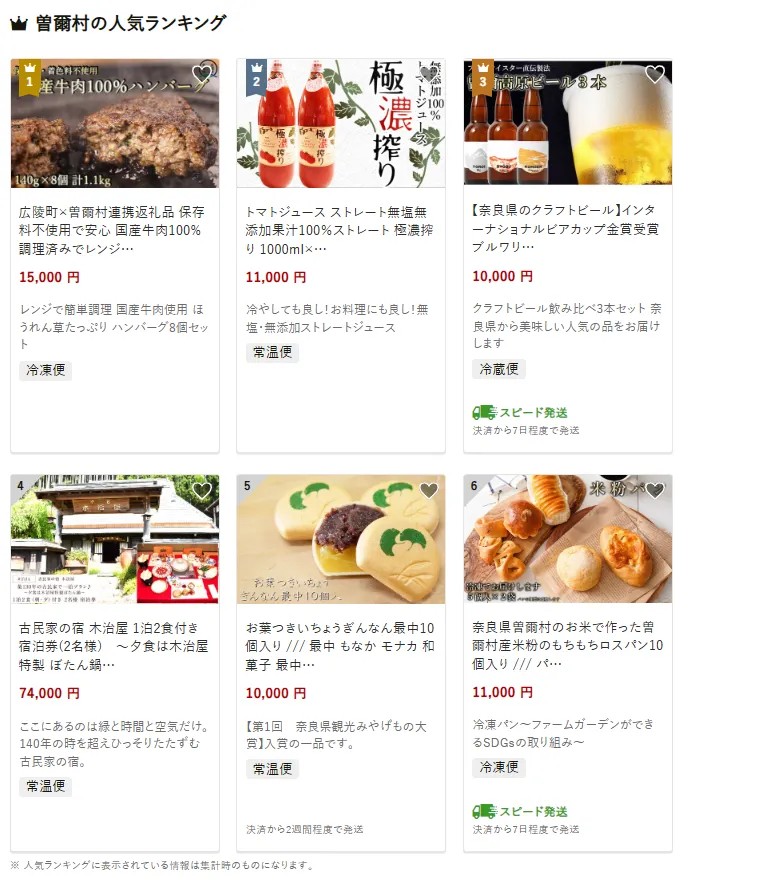762x891 pixels.
Task: Tap the heart on the ぎんなん最中 card
Action: (x=428, y=490)
